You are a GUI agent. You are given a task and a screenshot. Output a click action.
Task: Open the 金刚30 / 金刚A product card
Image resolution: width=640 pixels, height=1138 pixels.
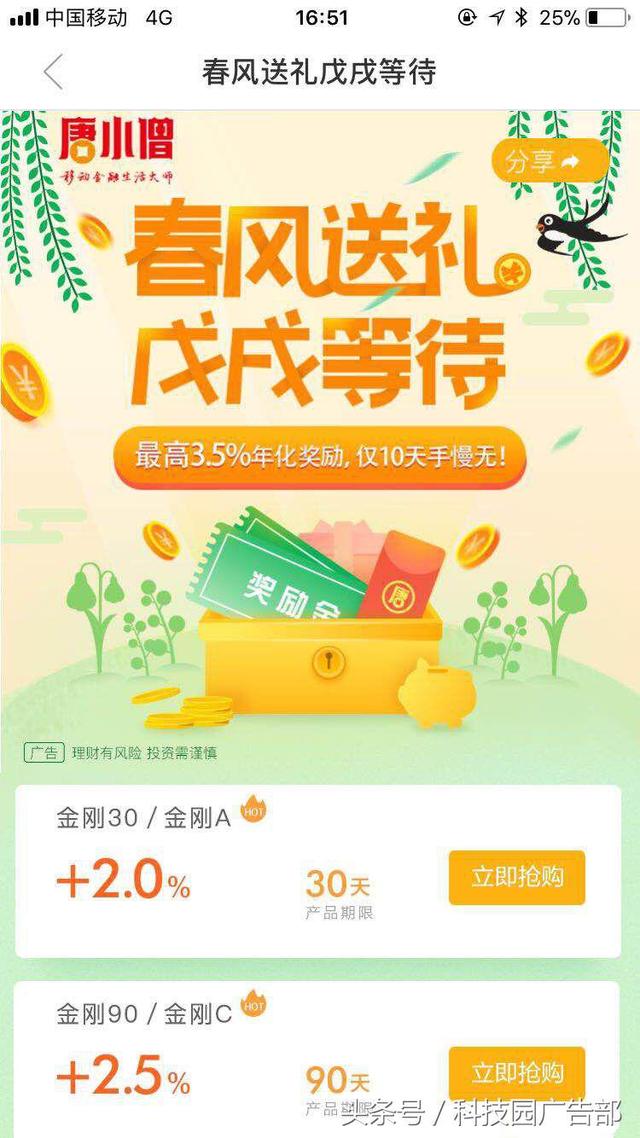pos(318,871)
